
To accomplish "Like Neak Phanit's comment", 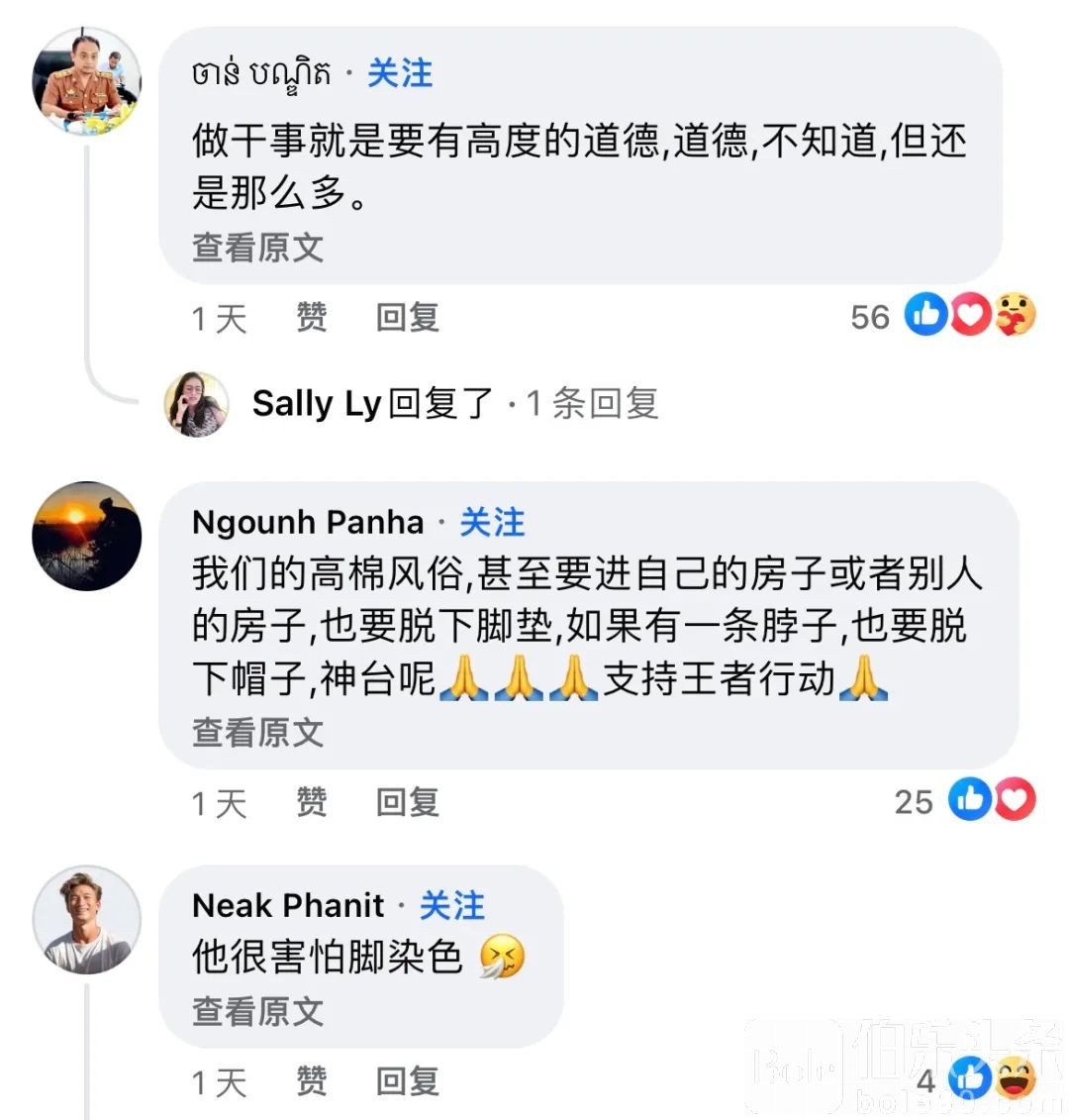I will click(x=311, y=1081).
